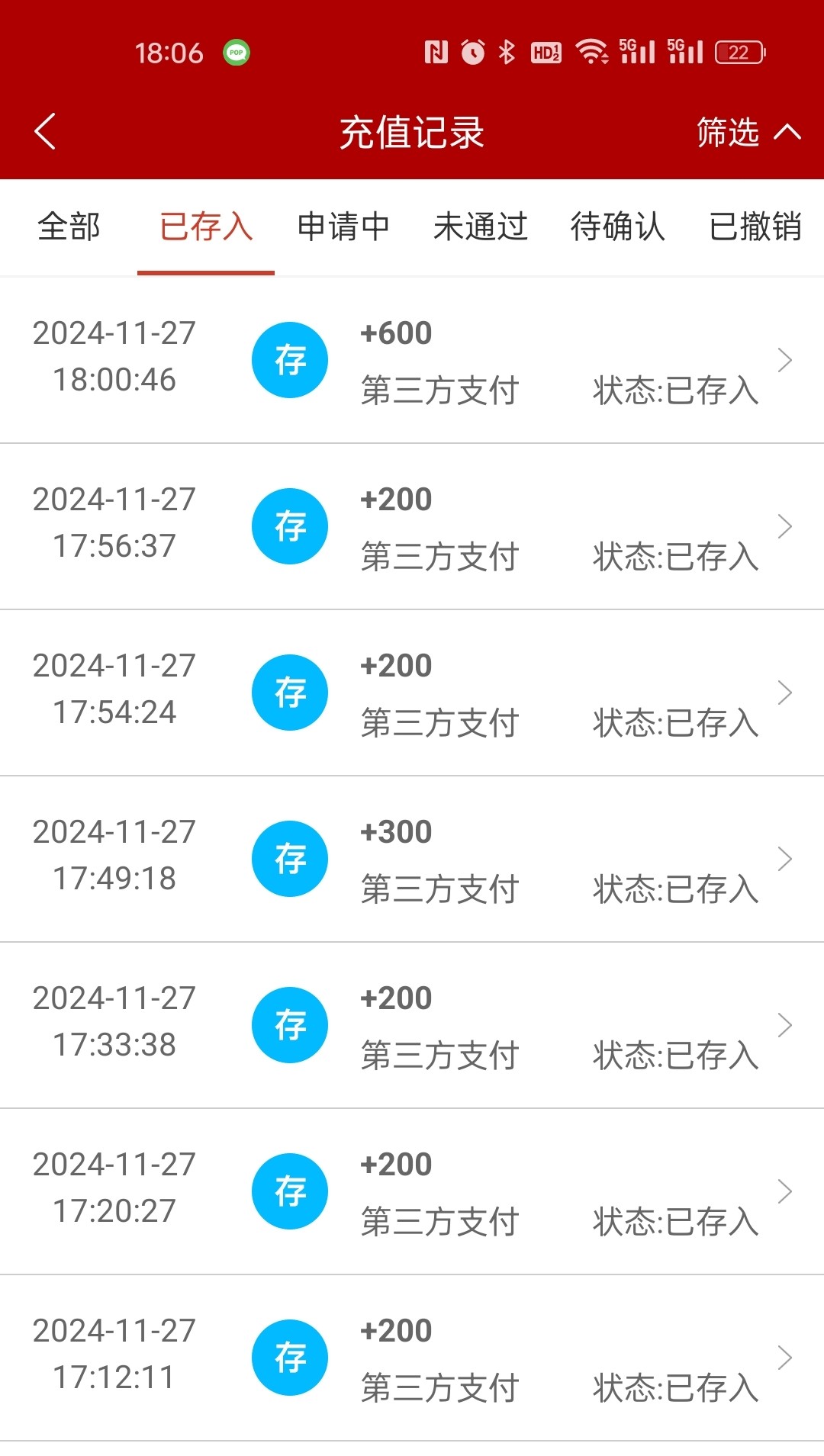Tap the +200 record from 17:12:11
This screenshot has width=824, height=1456.
click(x=412, y=1358)
